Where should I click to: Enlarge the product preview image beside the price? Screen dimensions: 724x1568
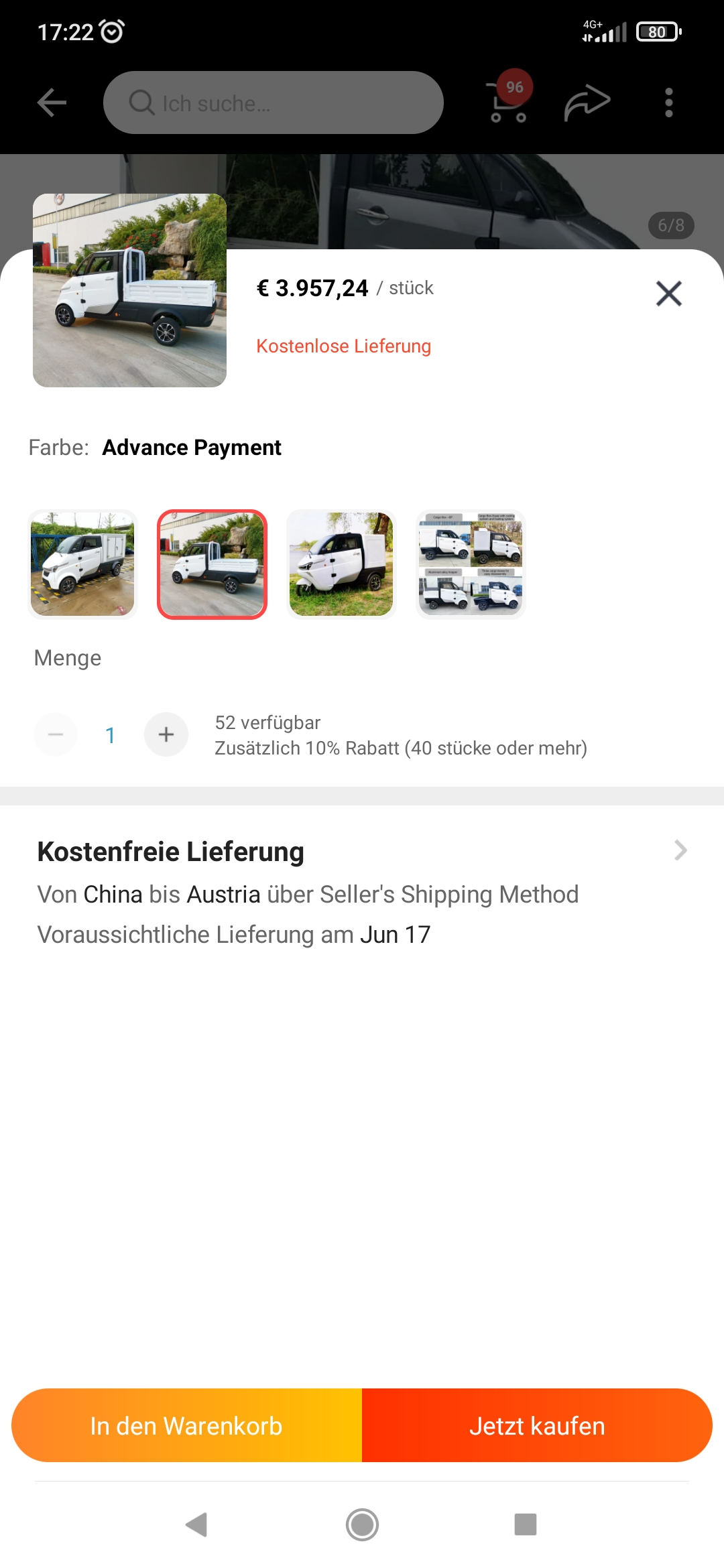click(x=129, y=290)
